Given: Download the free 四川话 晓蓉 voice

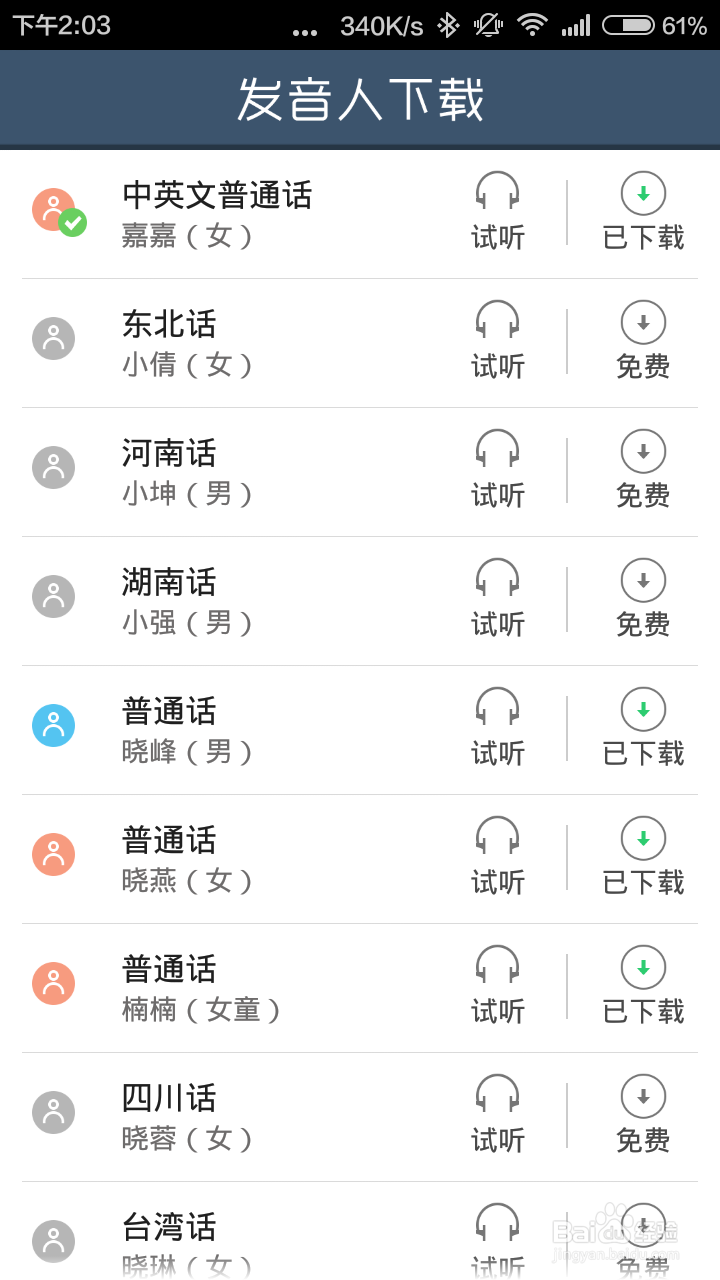Looking at the screenshot, I should pos(643,1115).
